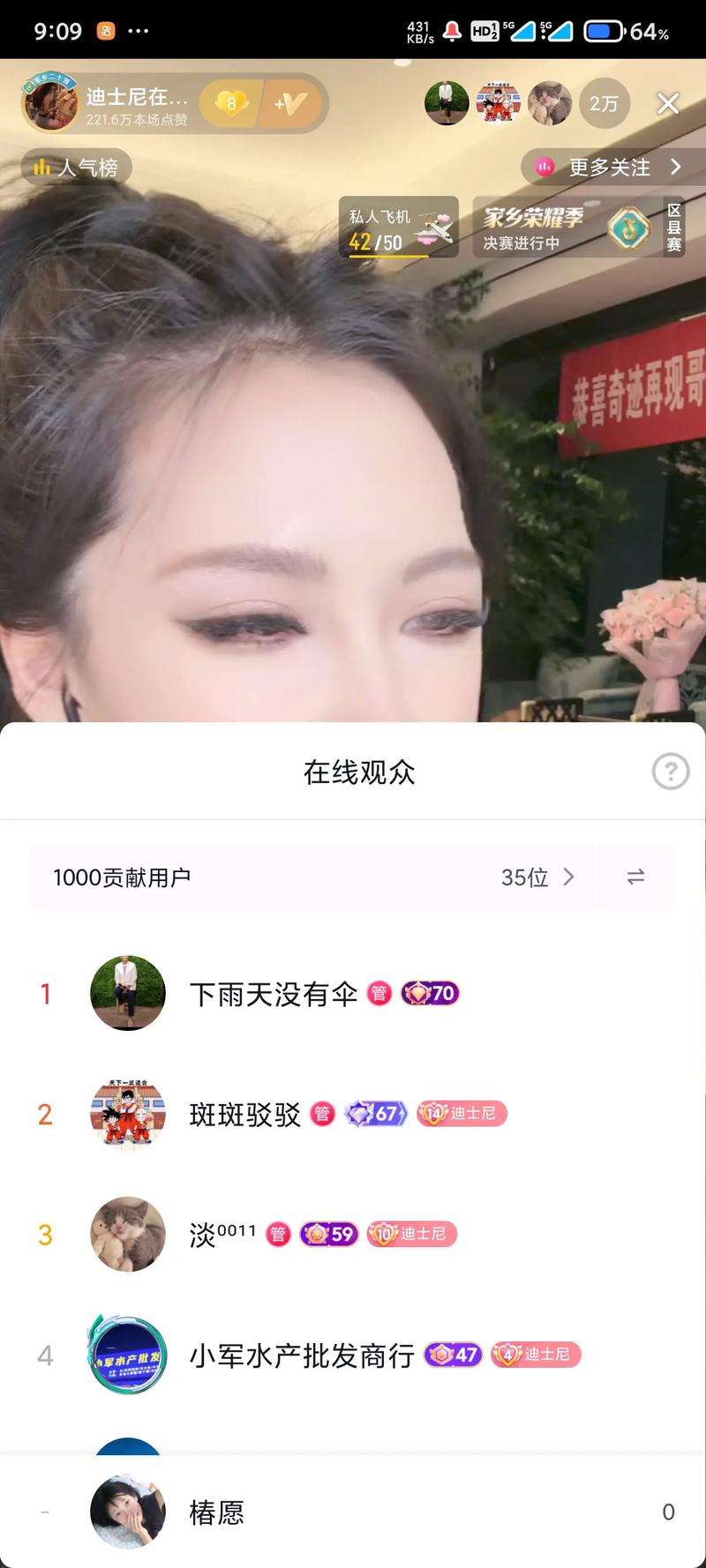Follow the streamer with the +V button

(290, 104)
